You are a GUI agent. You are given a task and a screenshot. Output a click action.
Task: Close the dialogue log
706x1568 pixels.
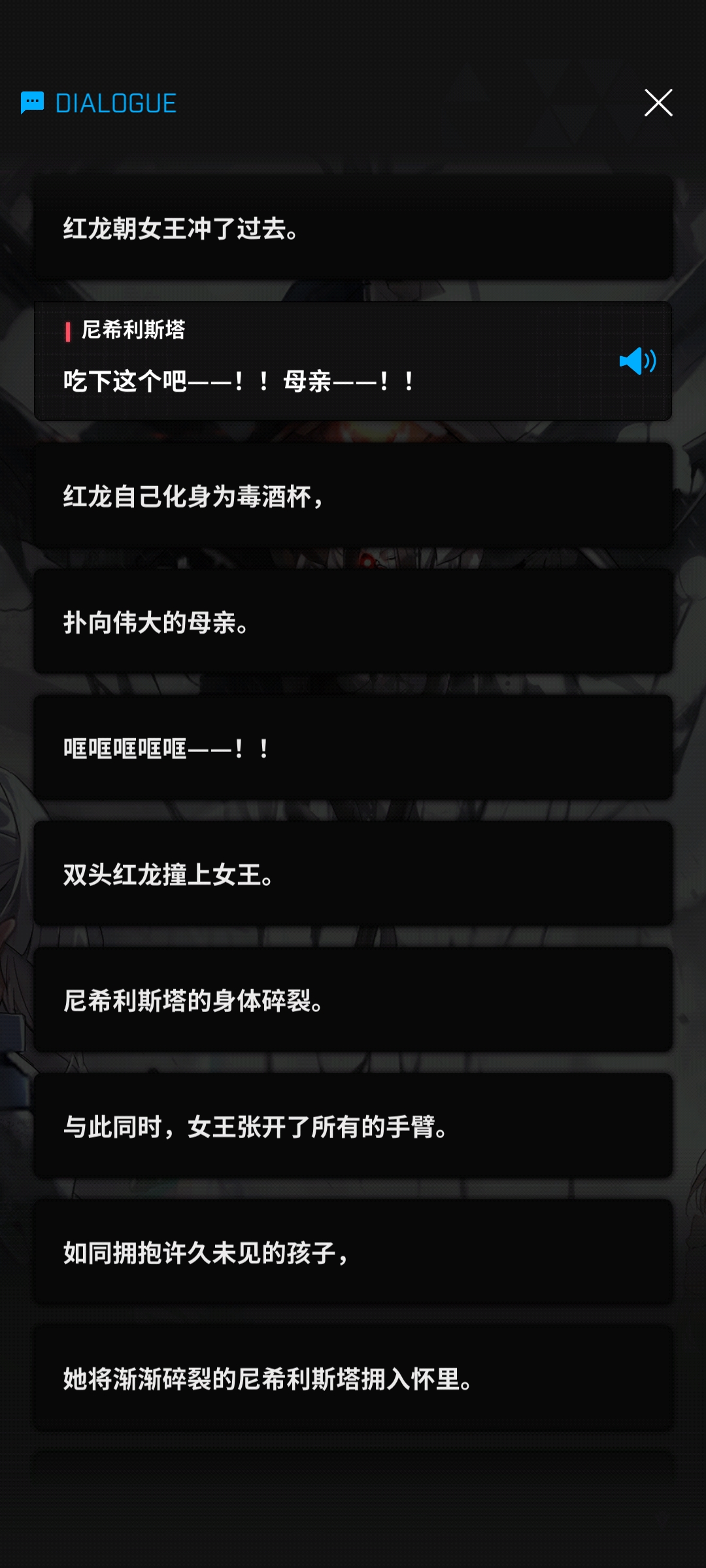(658, 103)
